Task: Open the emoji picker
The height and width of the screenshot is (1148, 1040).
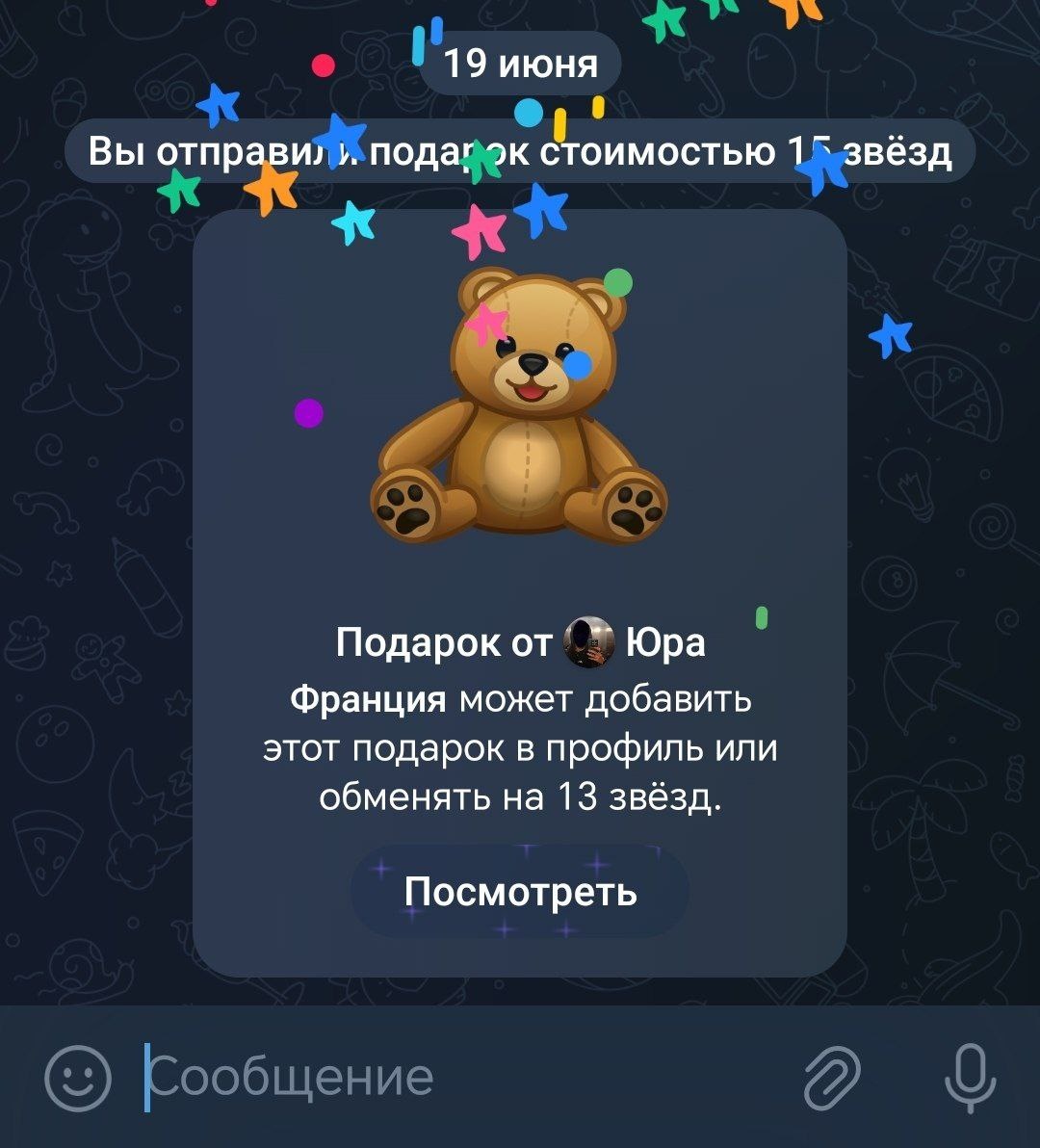Action: tap(78, 1077)
